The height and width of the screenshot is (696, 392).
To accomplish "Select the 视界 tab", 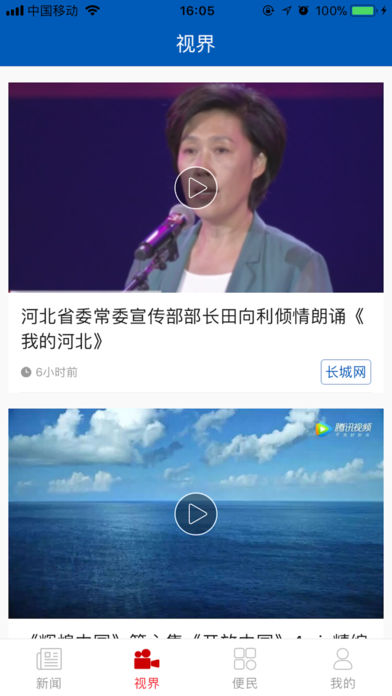I will tap(147, 668).
